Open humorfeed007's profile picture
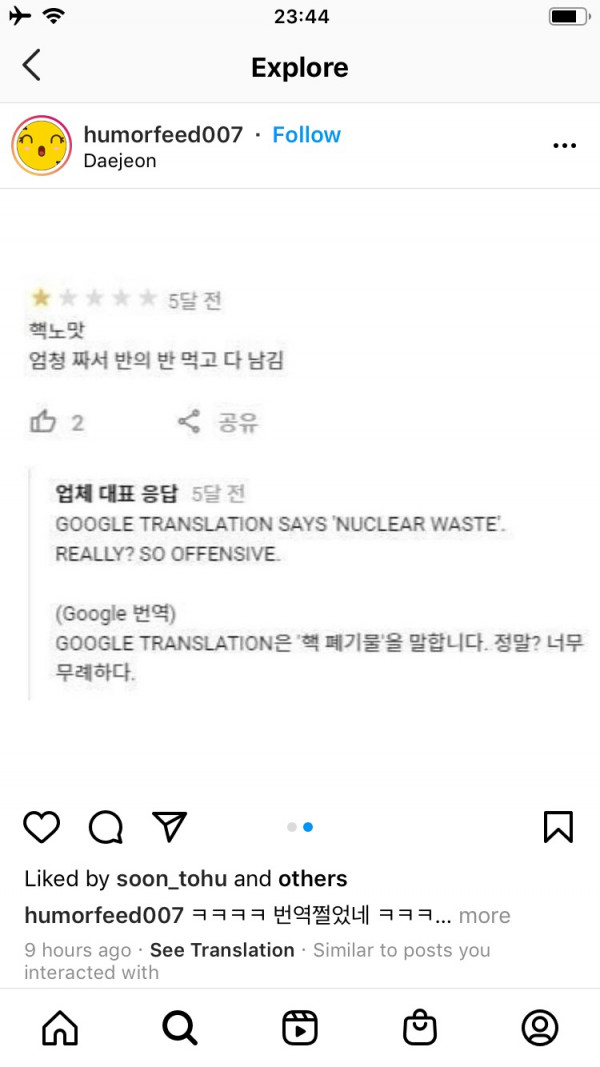The height and width of the screenshot is (1067, 600). 41,146
